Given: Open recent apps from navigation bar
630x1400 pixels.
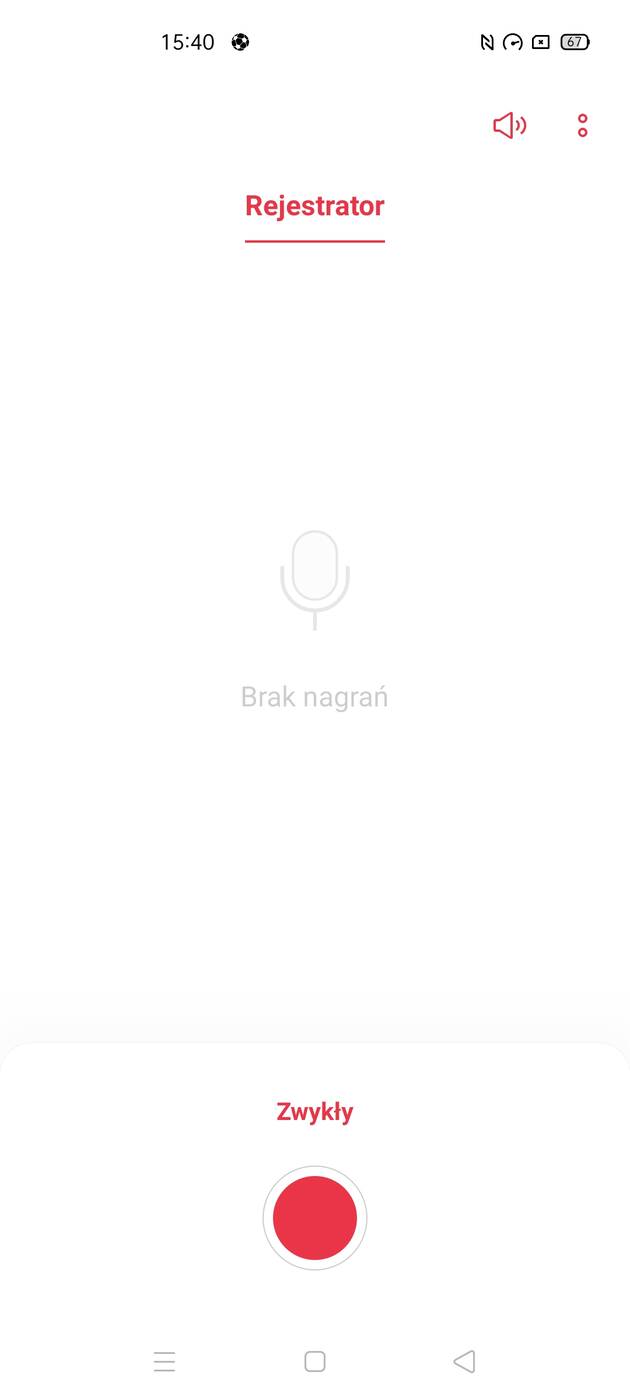Looking at the screenshot, I should 165,1361.
